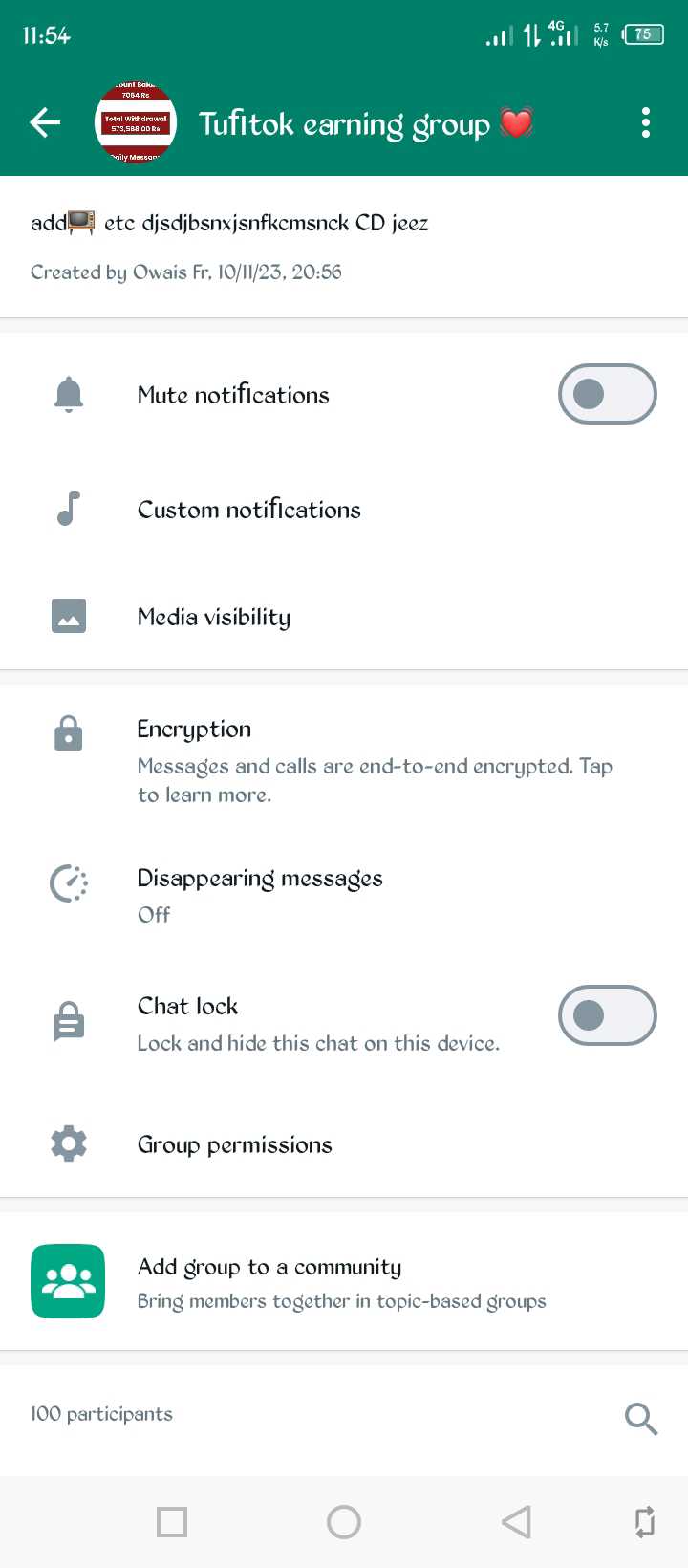Screen dimensions: 688x1568
Task: Select Add group to a community
Action: [344, 1281]
